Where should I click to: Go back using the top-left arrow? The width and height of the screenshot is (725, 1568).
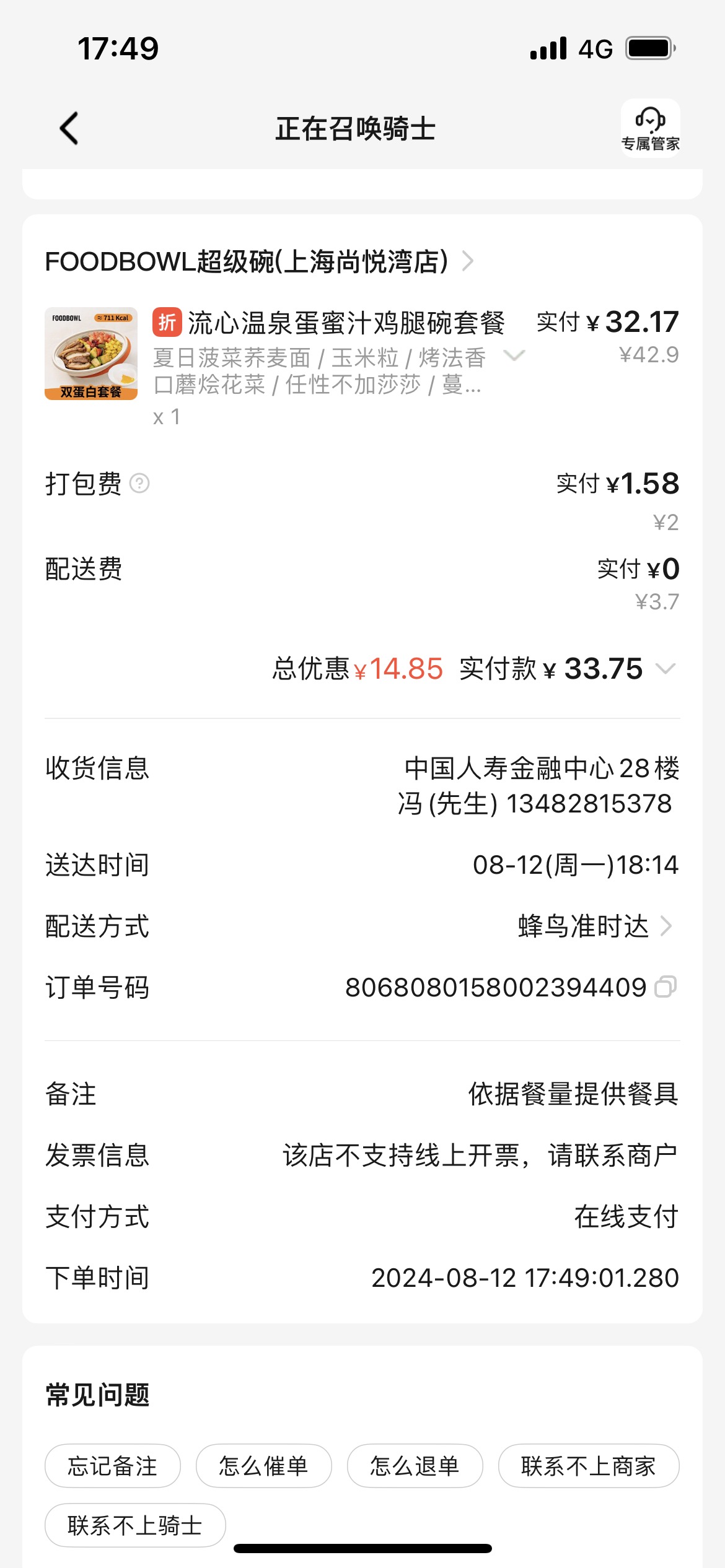(69, 128)
